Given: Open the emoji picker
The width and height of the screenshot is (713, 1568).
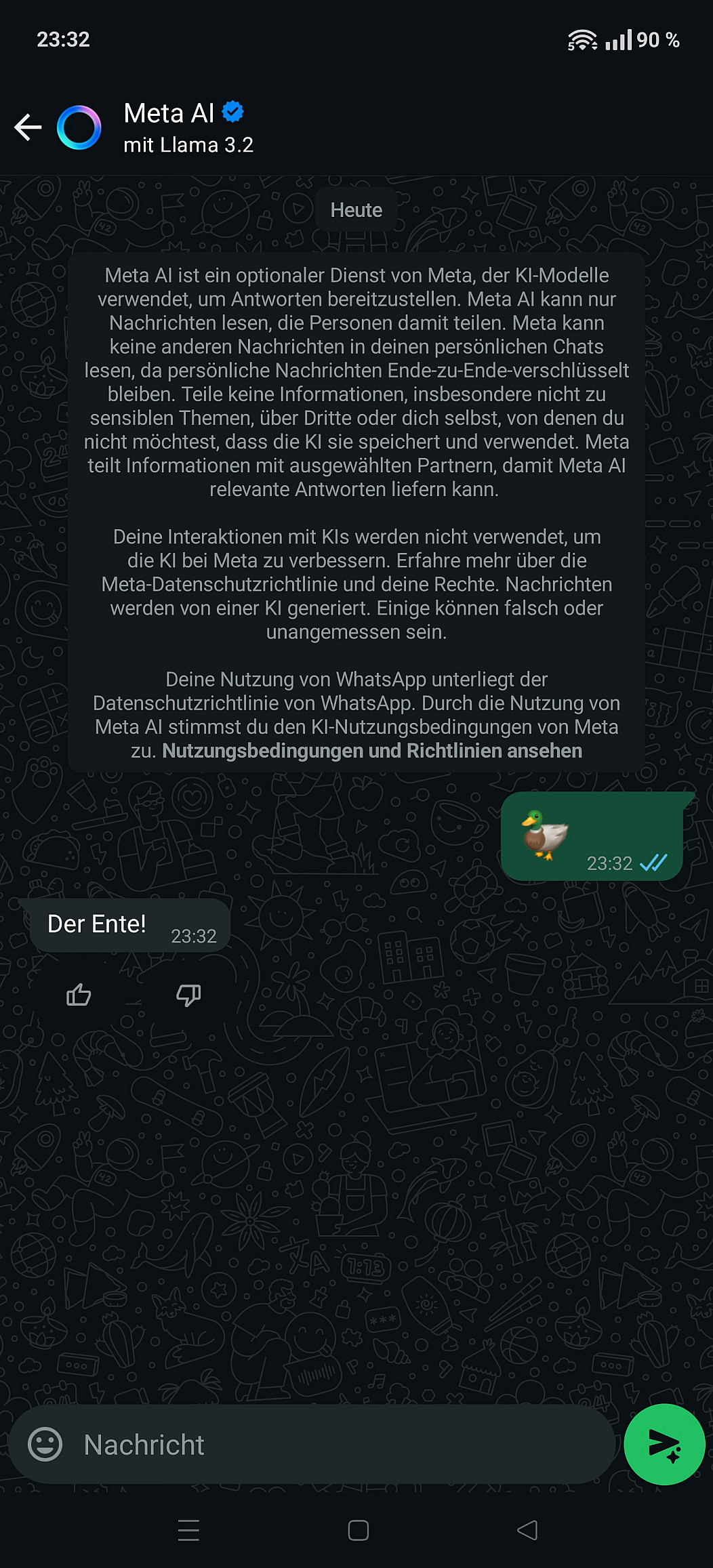Looking at the screenshot, I should click(x=45, y=1444).
